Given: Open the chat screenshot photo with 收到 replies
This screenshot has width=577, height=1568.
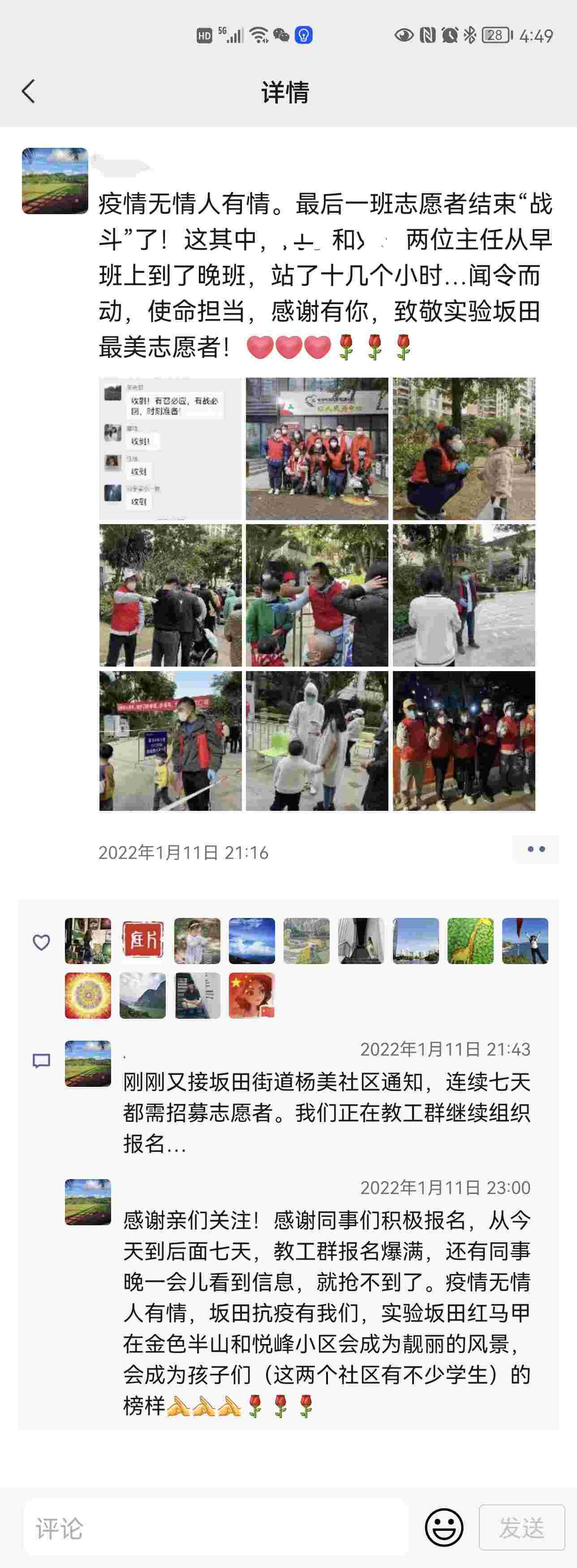Looking at the screenshot, I should (170, 448).
